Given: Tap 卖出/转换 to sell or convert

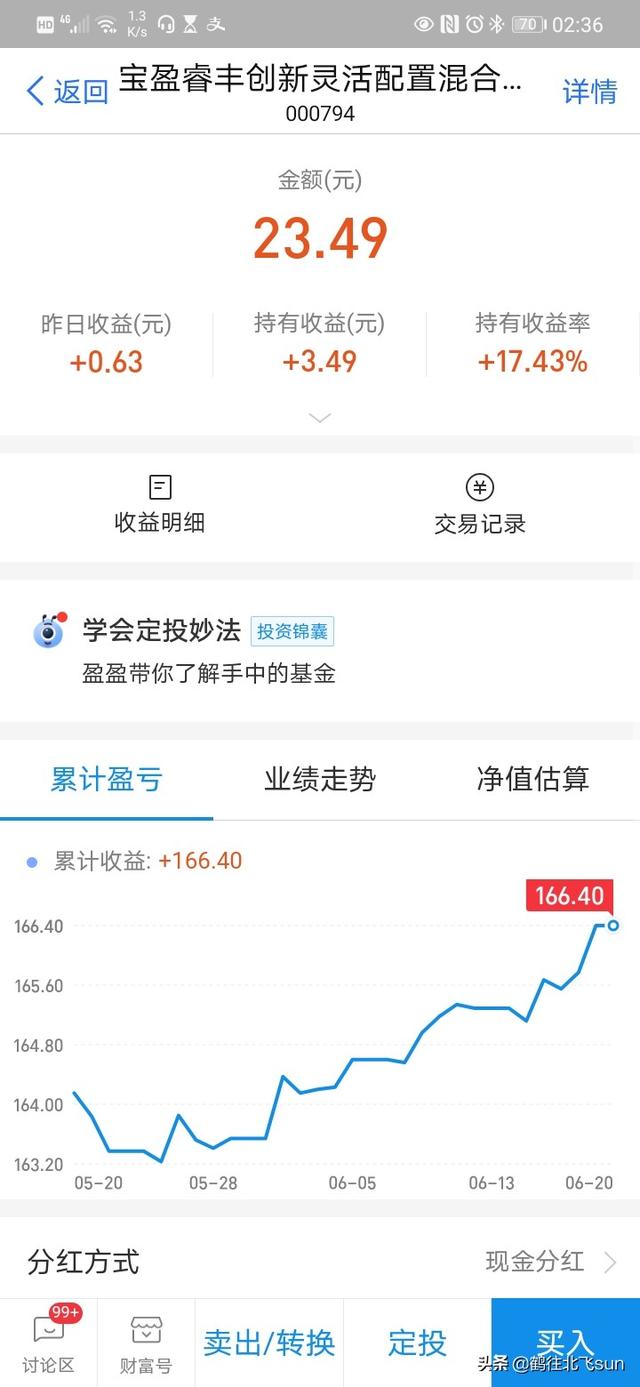Looking at the screenshot, I should tap(269, 1343).
